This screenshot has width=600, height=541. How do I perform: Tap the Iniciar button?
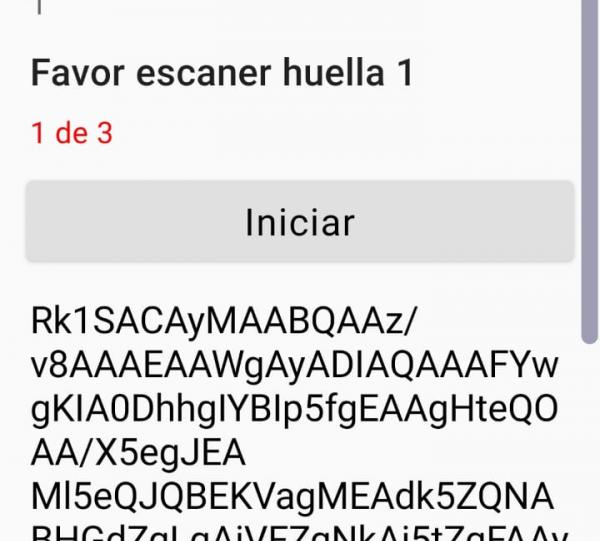[299, 222]
